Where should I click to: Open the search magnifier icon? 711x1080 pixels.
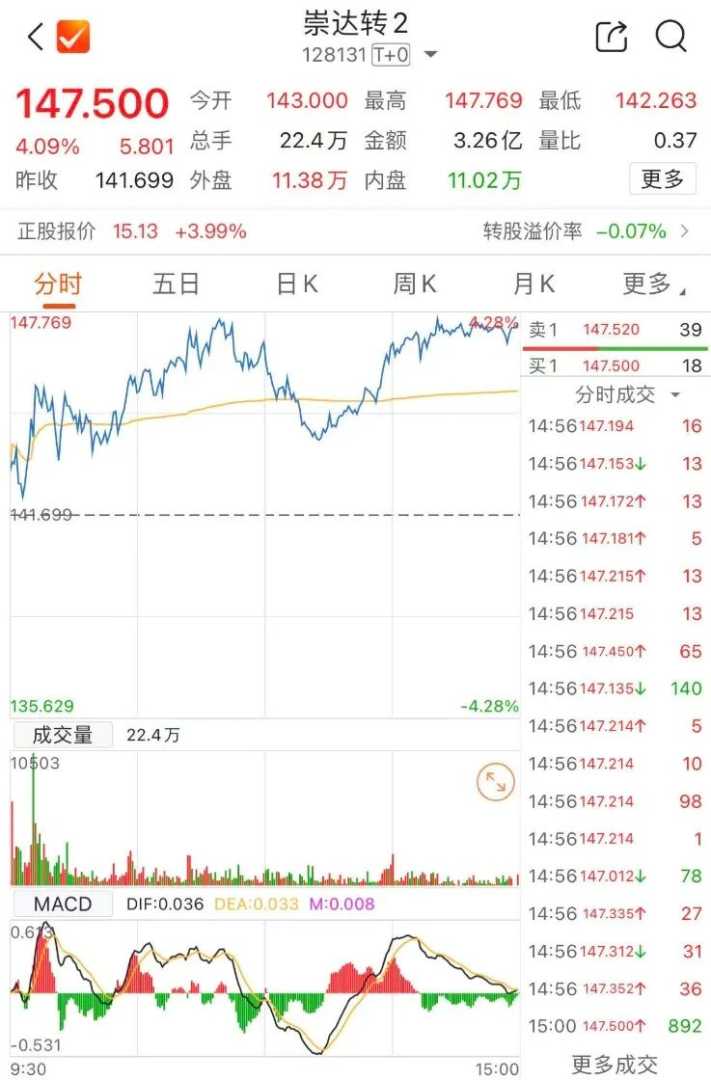[x=671, y=37]
